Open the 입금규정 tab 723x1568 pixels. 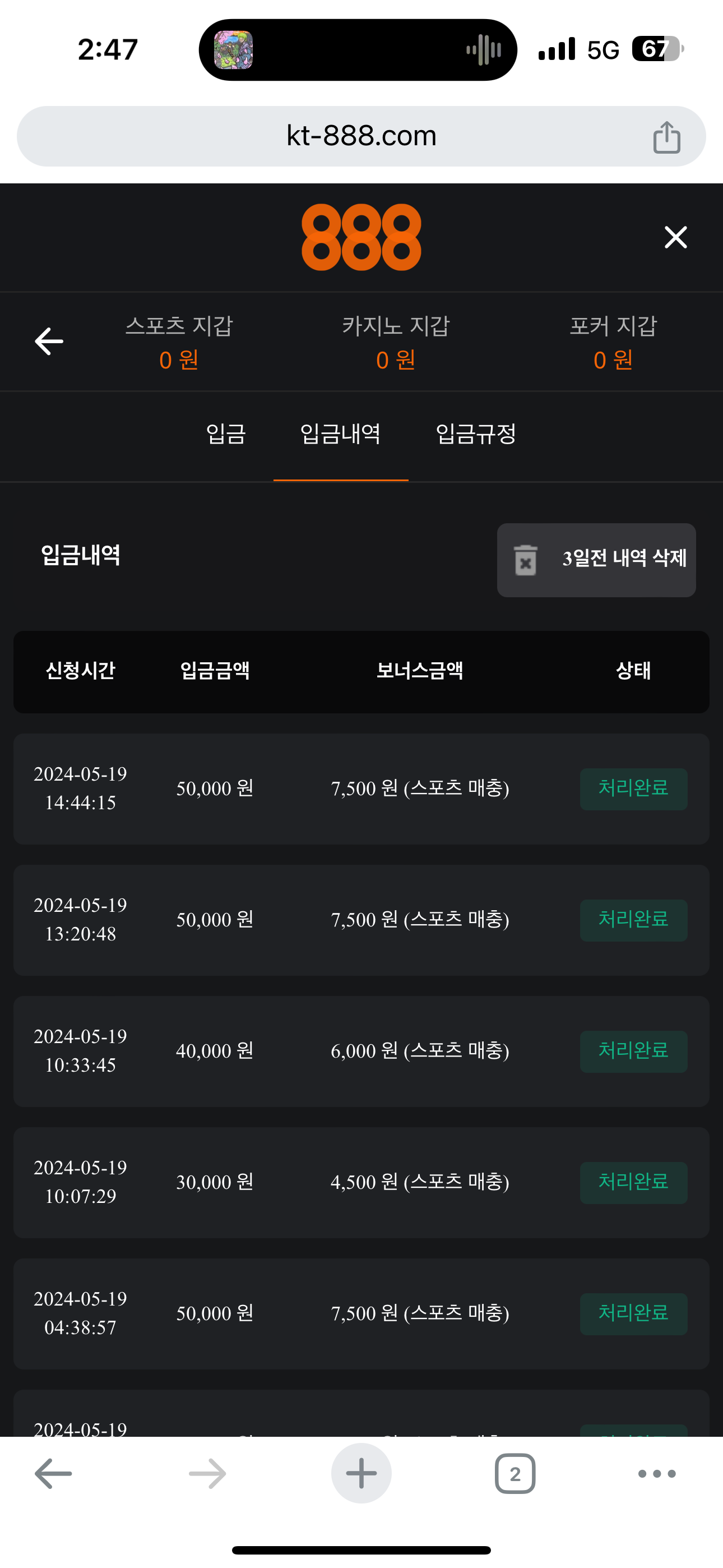pos(475,434)
